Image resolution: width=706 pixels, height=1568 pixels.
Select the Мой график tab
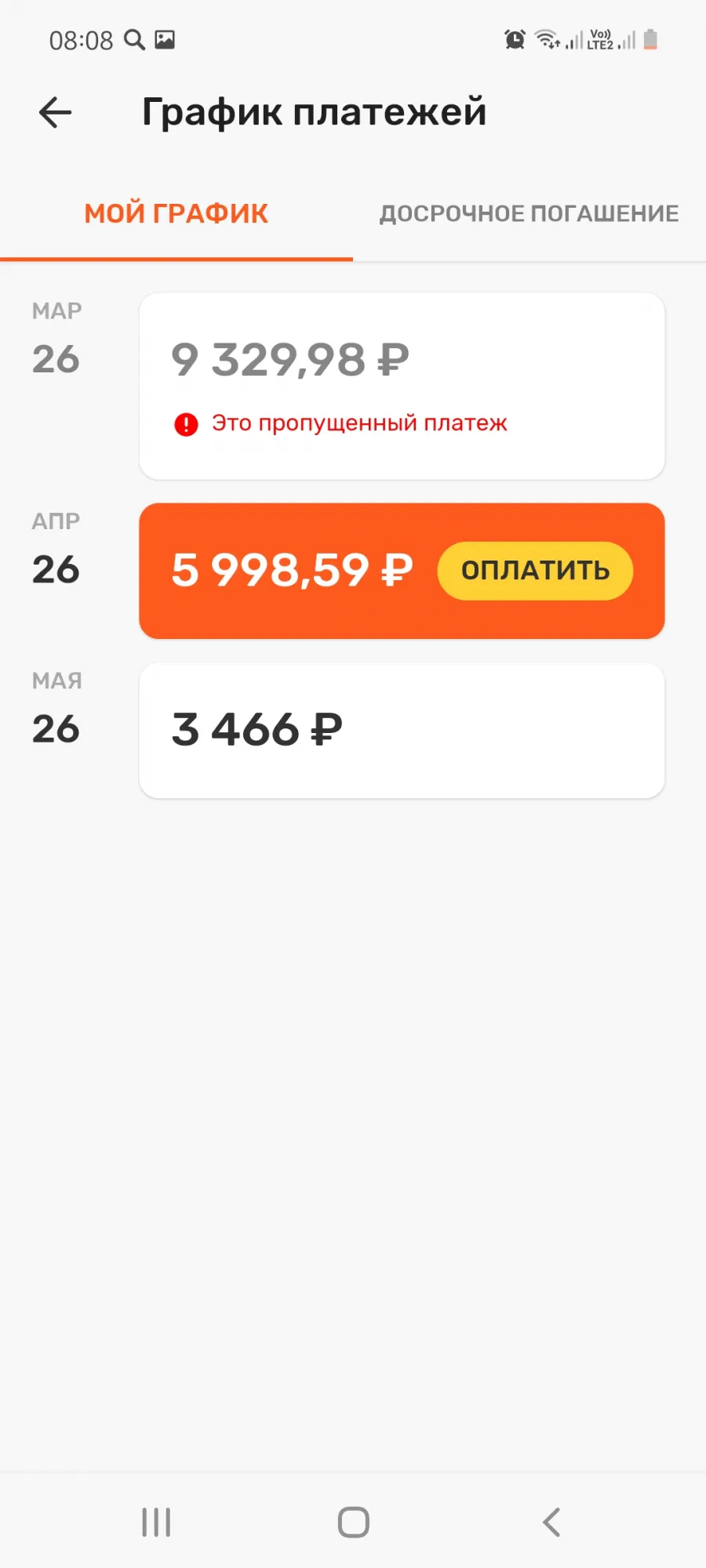click(x=176, y=213)
